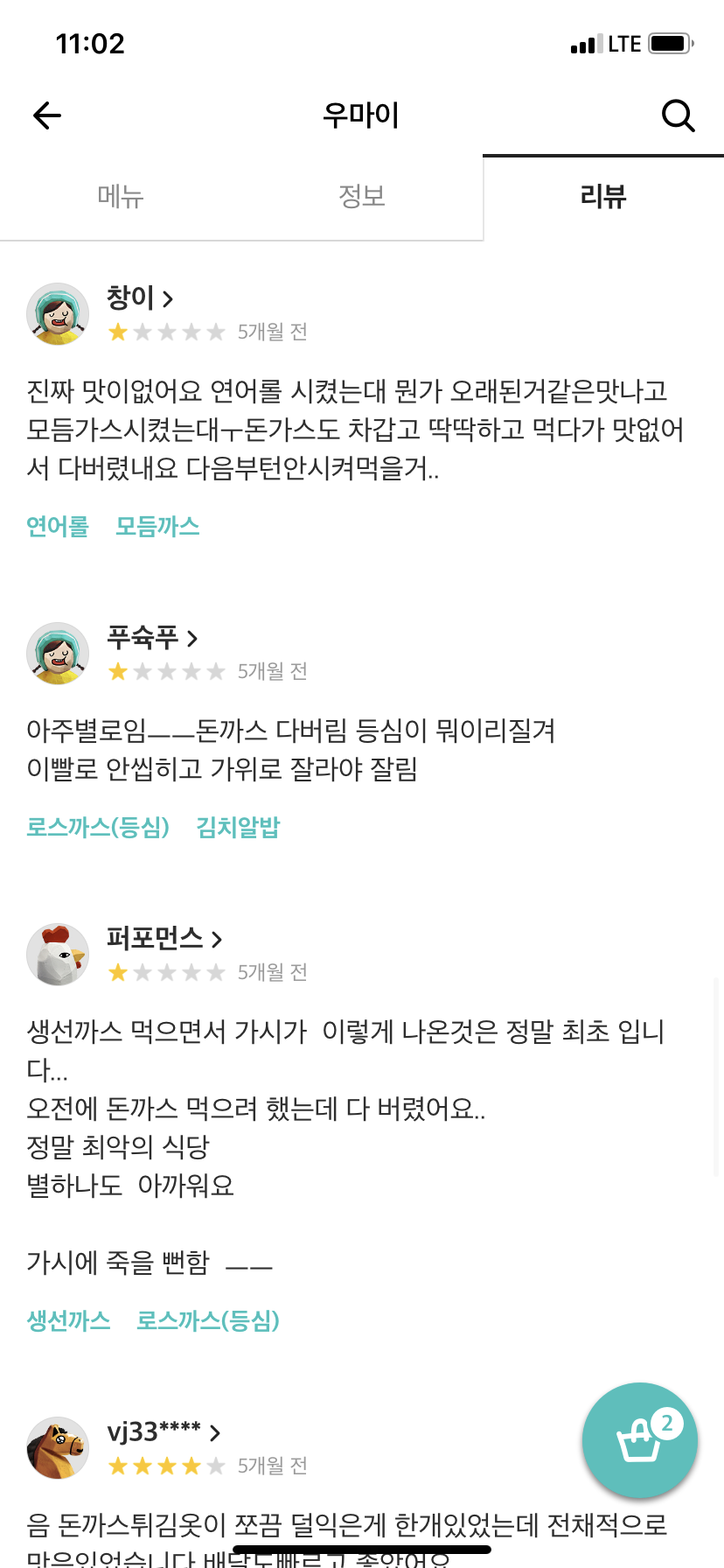Screen dimensions: 724x1568
Task: Open the floating shopping basket button
Action: coord(639,1440)
